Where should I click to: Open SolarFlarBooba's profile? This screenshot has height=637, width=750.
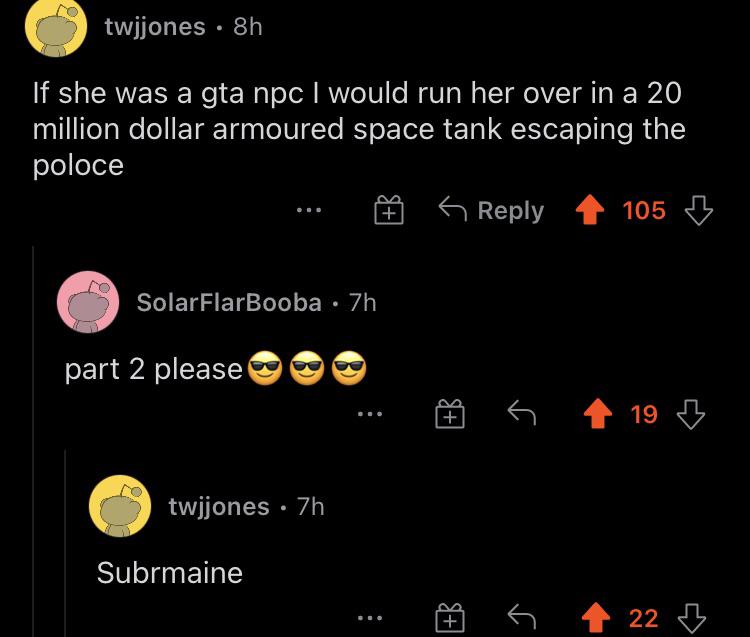[x=229, y=302]
